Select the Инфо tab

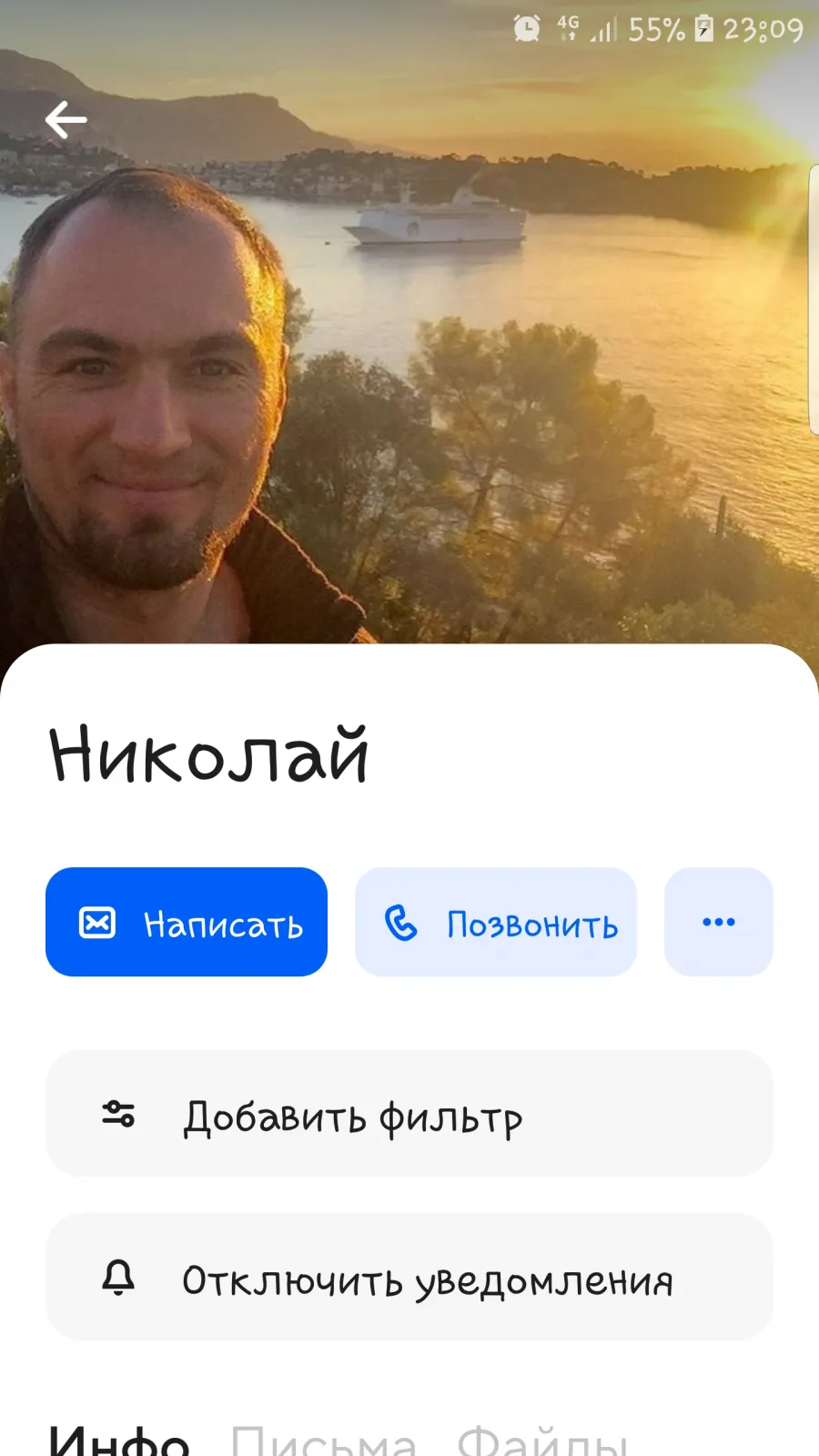(x=119, y=1441)
